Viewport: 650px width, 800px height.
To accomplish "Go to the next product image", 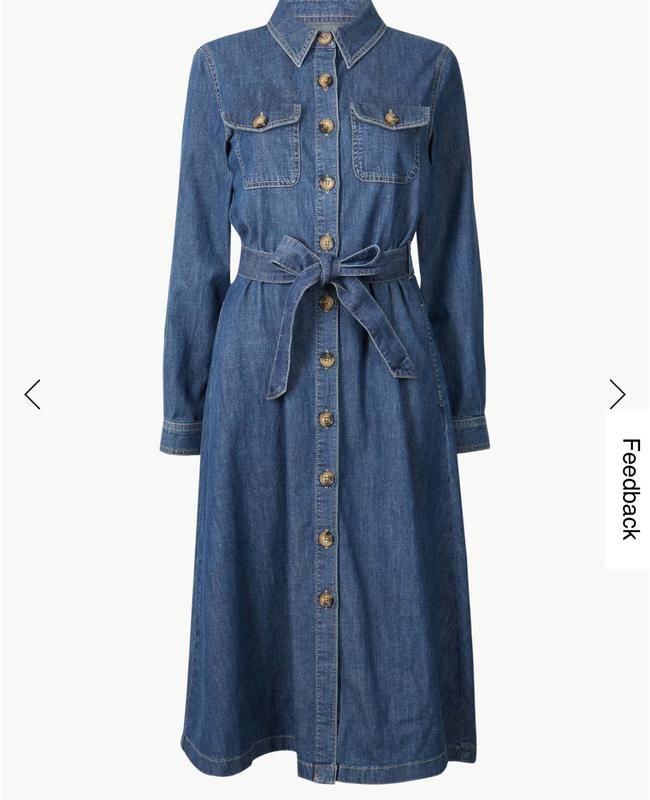I will pyautogui.click(x=617, y=394).
